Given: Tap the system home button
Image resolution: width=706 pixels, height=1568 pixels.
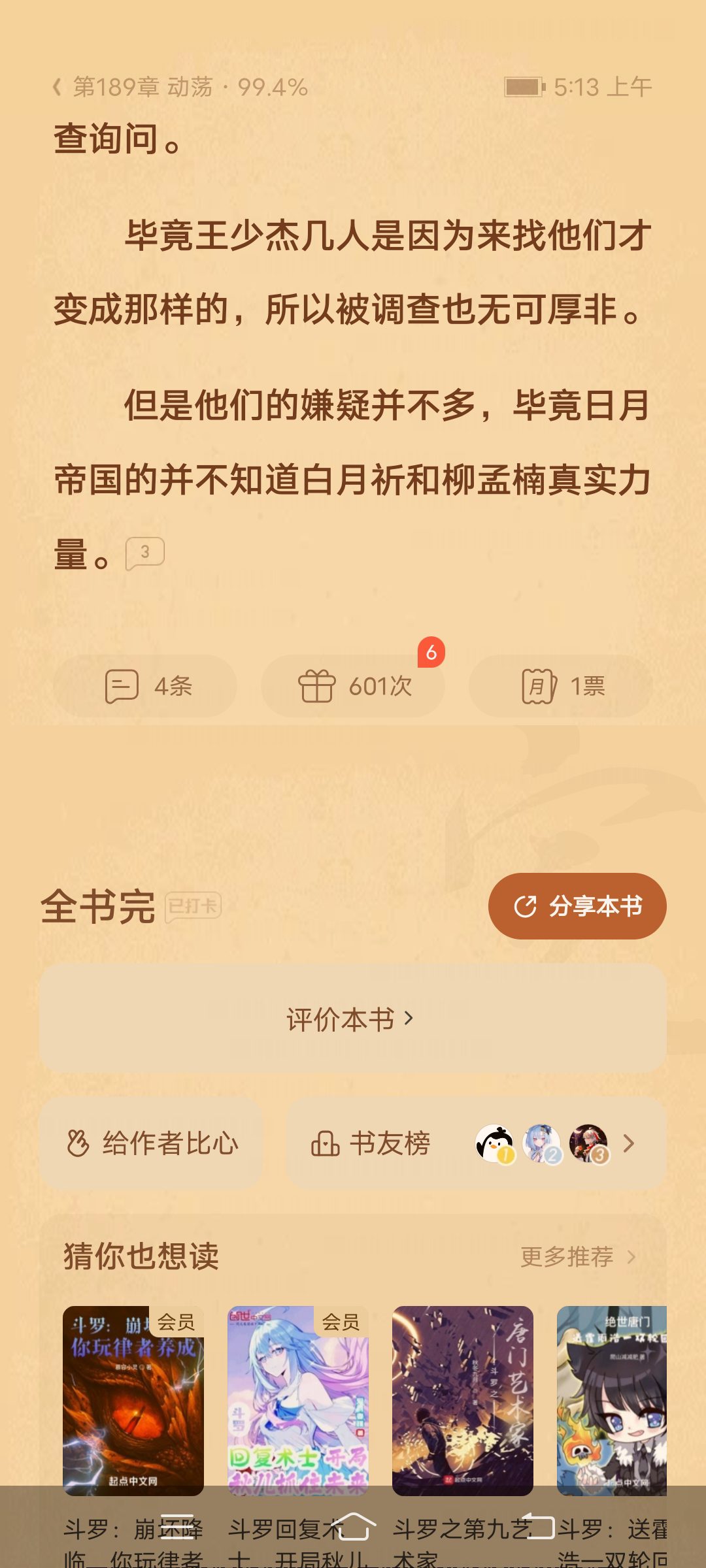Looking at the screenshot, I should point(353,1527).
